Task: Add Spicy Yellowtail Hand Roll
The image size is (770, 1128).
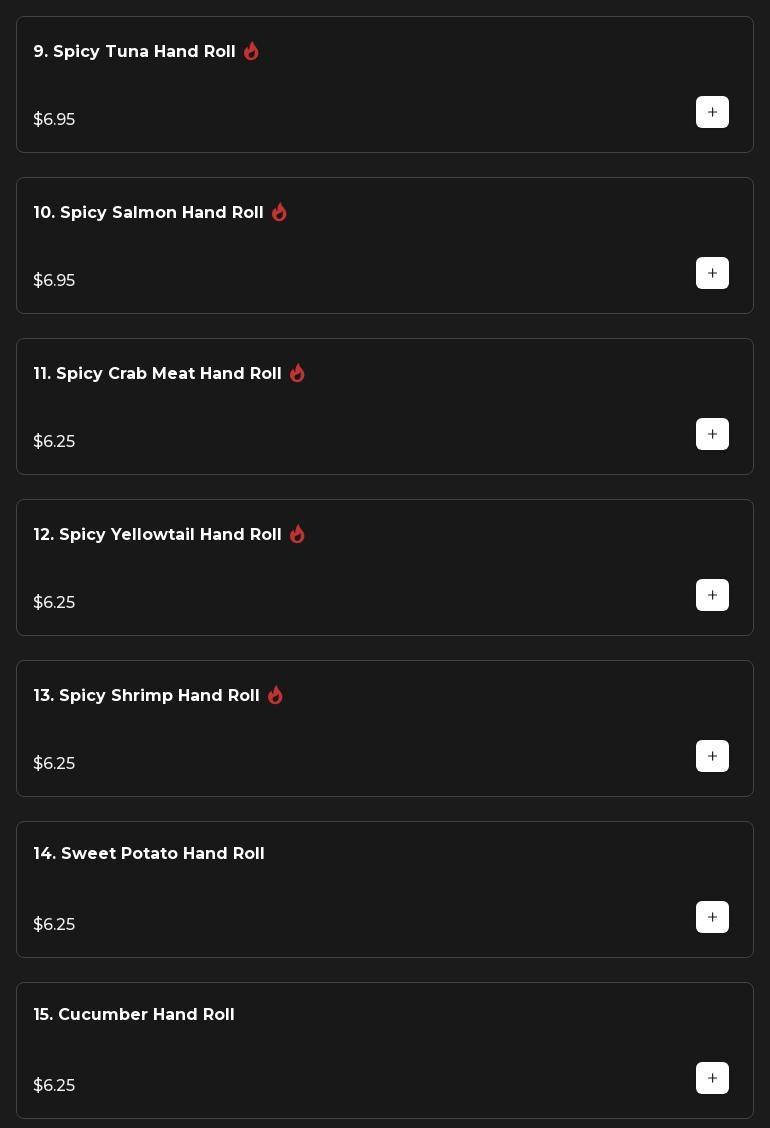Action: click(x=712, y=595)
